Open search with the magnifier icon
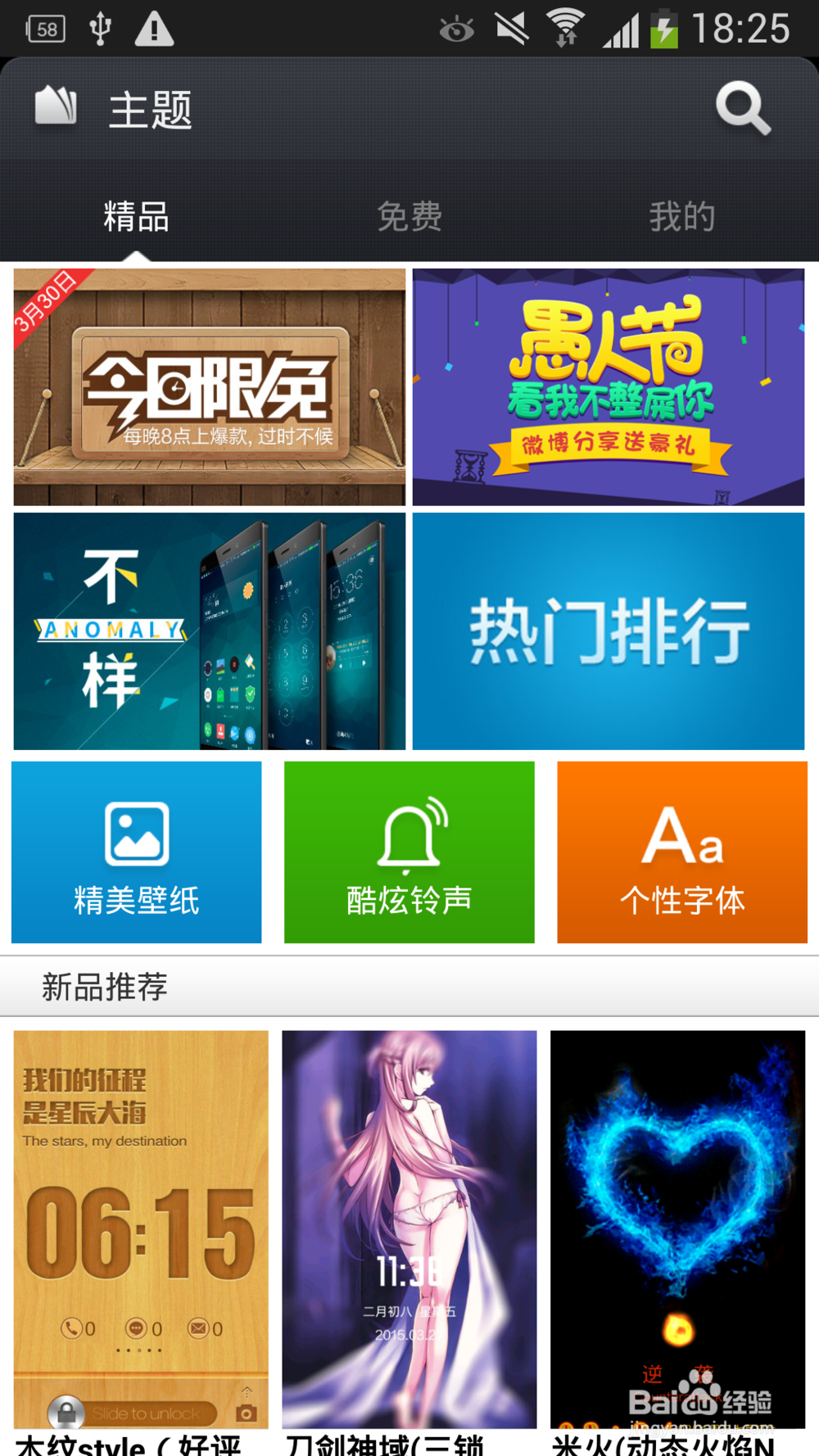This screenshot has height=1456, width=819. (744, 109)
